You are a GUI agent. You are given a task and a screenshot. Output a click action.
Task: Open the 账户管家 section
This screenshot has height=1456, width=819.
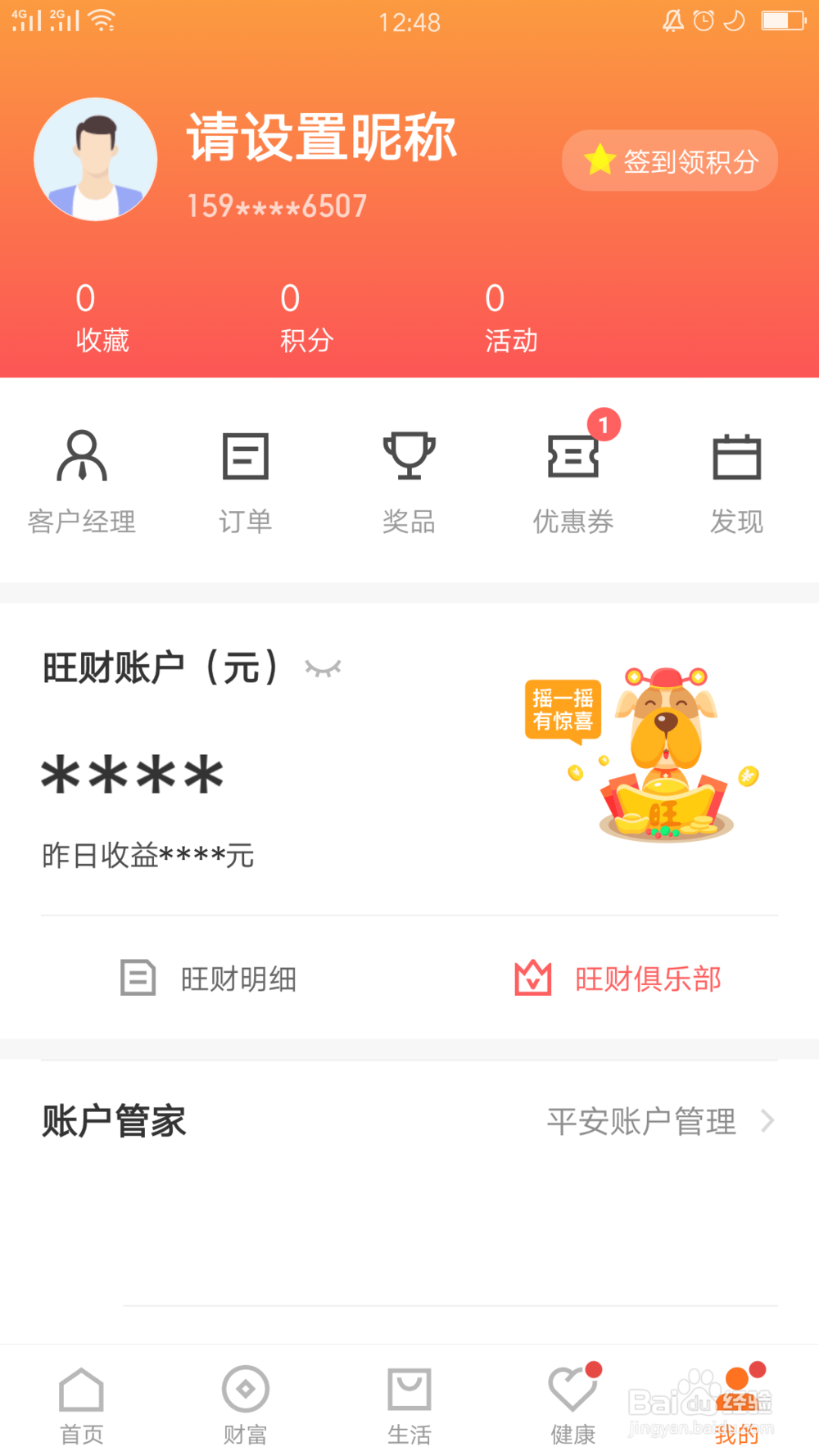pyautogui.click(x=115, y=1121)
